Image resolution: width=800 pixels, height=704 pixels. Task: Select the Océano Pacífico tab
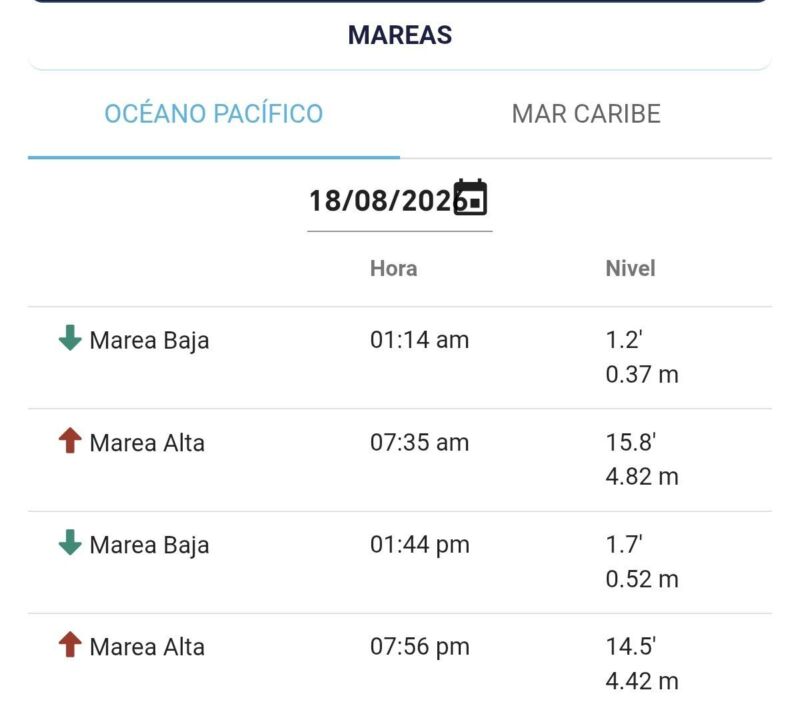214,114
